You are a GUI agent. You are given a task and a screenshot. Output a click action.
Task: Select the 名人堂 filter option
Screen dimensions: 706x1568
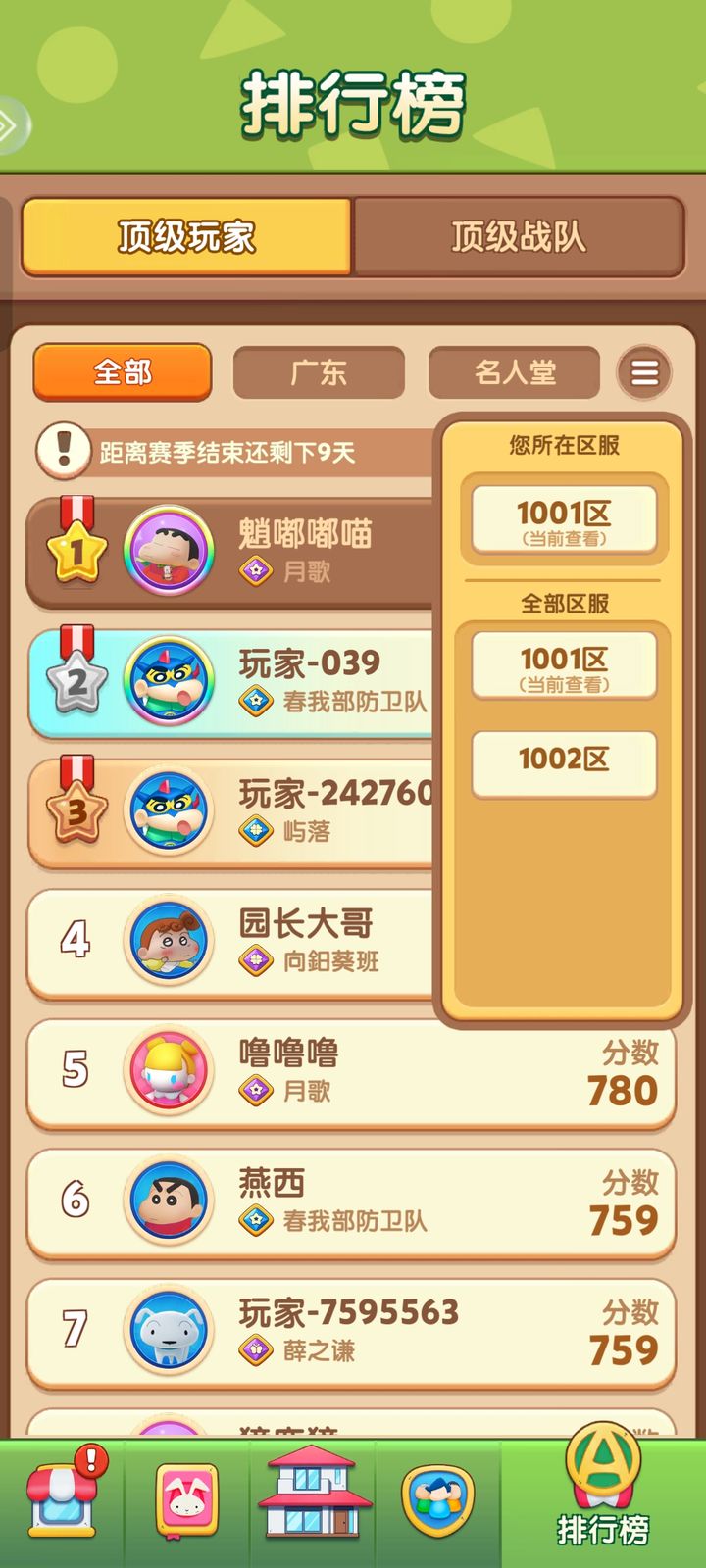click(x=512, y=373)
